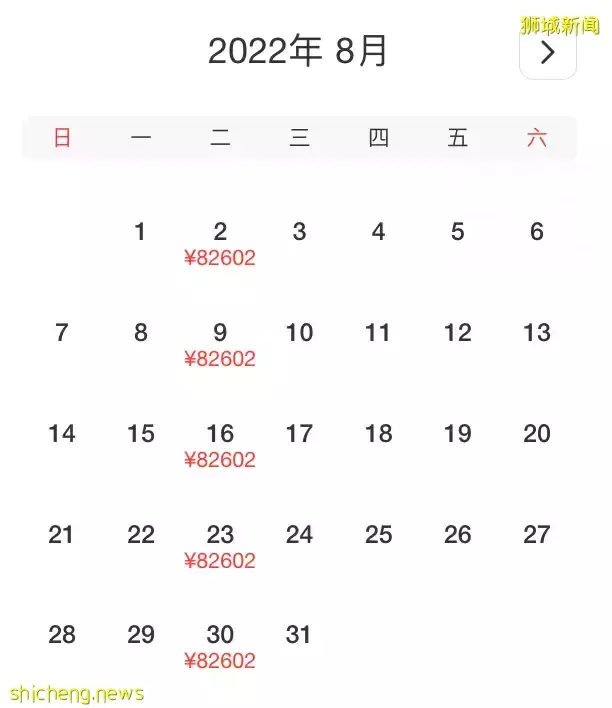Select August 2 priced ¥82602
Image resolution: width=612 pixels, height=708 pixels.
[220, 243]
